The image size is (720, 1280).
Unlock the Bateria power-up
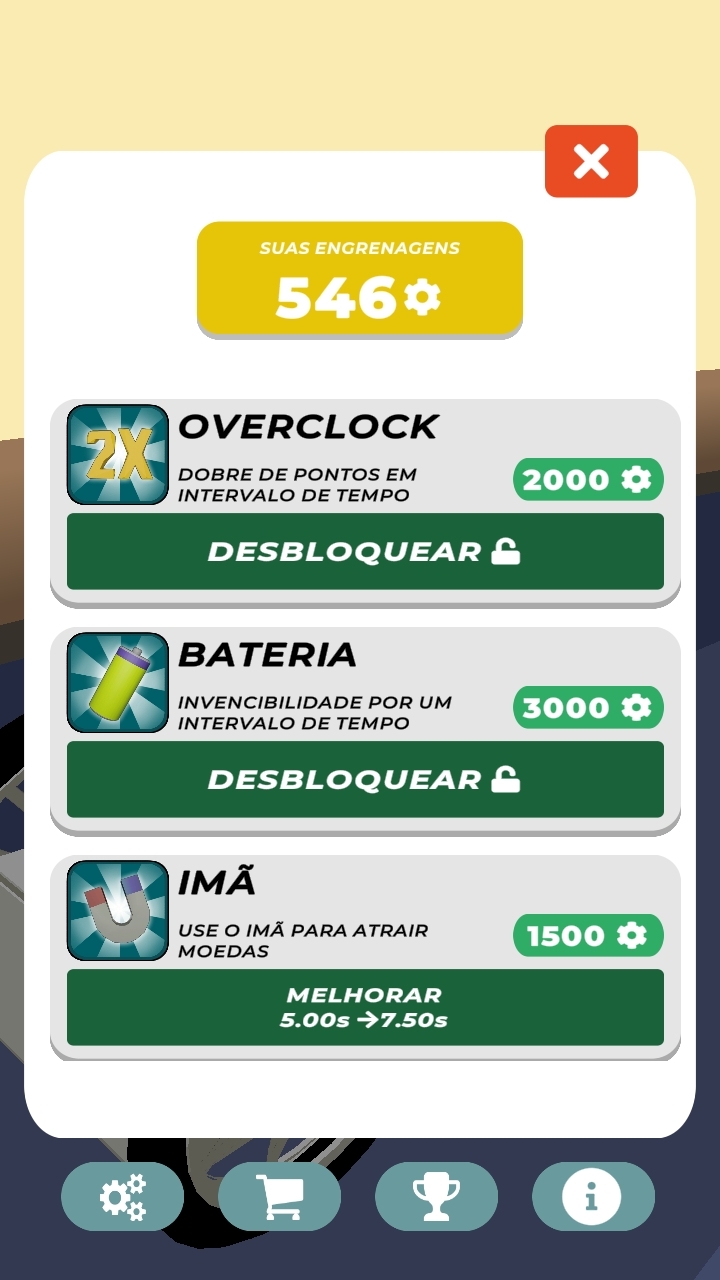pos(365,779)
